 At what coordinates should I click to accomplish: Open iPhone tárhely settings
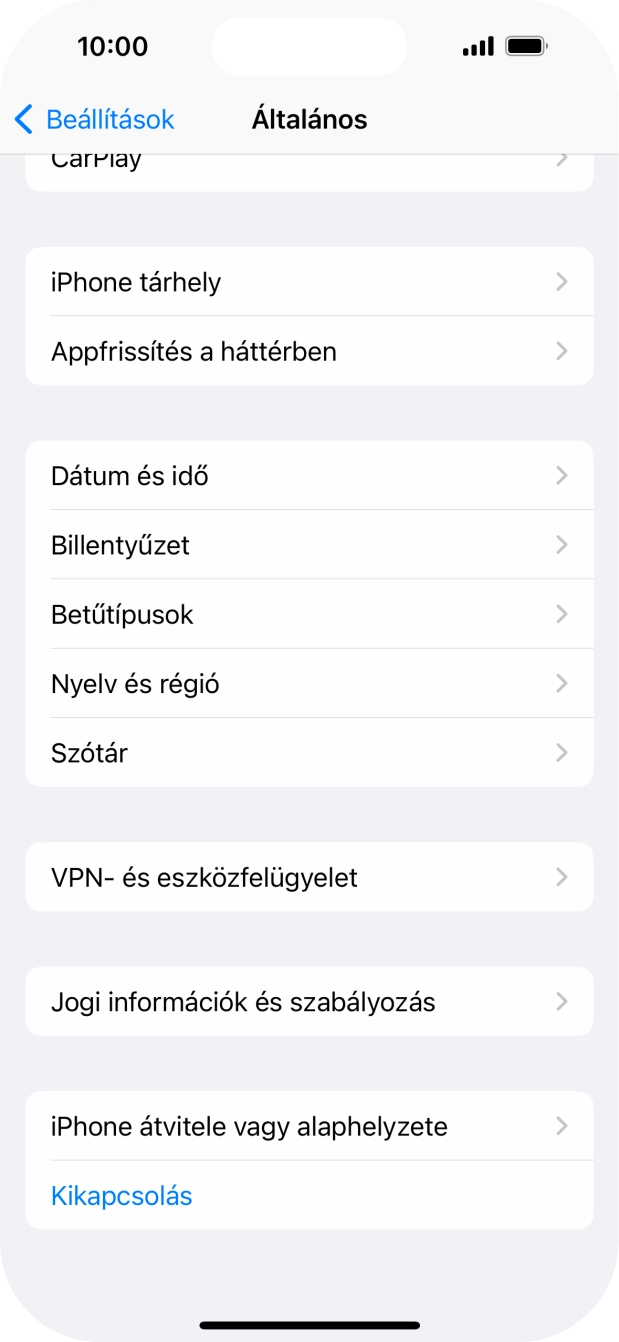pyautogui.click(x=308, y=282)
